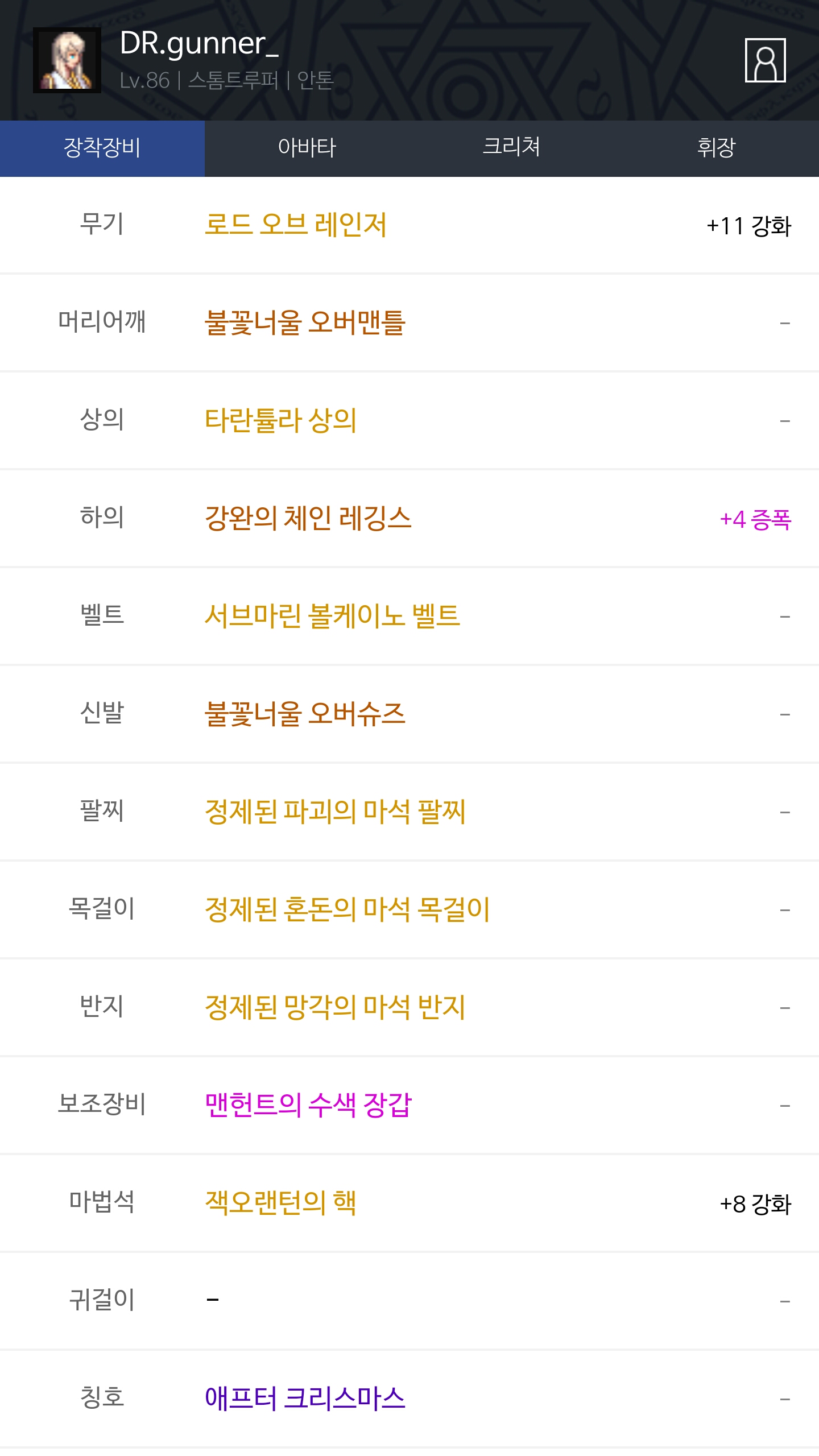Open 타란튤라 상의 item

pos(281,420)
